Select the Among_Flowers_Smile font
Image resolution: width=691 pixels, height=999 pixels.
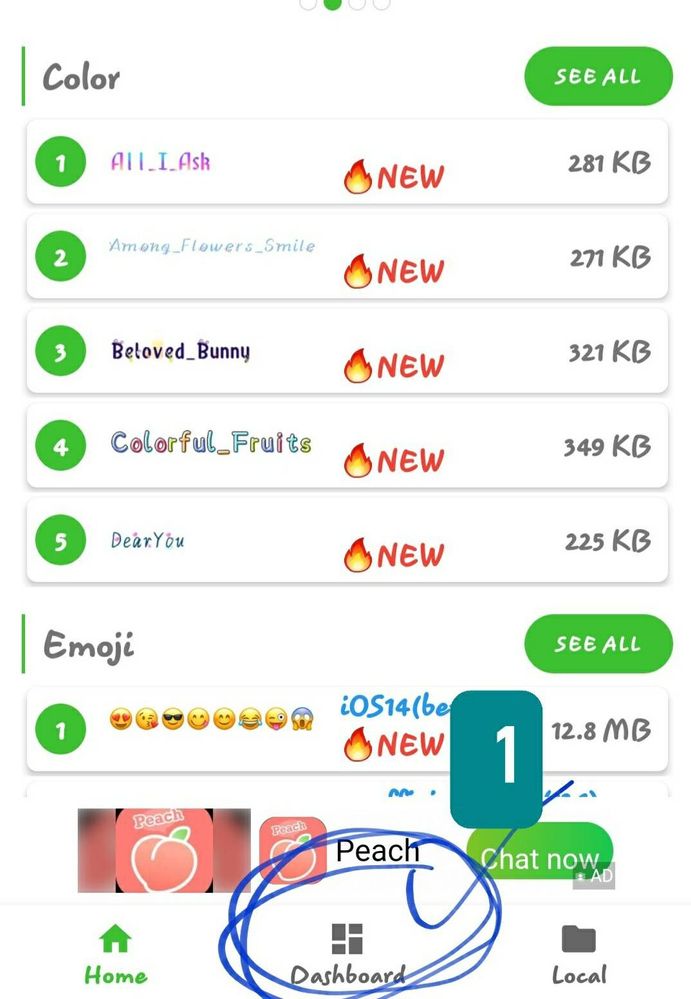[x=346, y=257]
